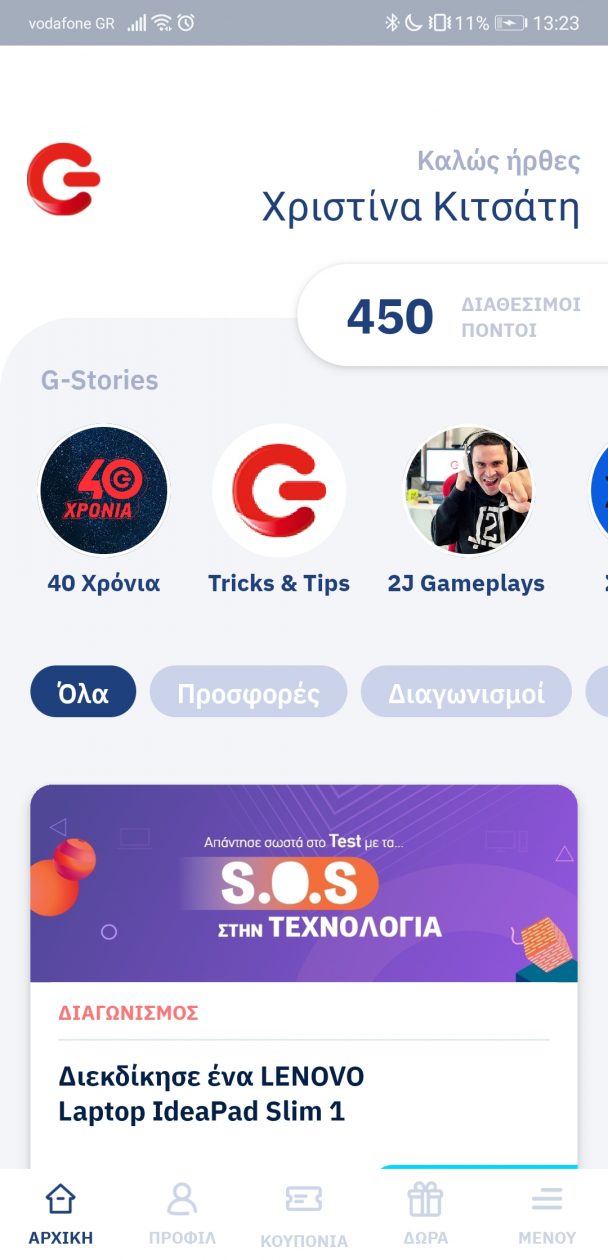Switch to the Προφίλ tab

coord(182,1212)
